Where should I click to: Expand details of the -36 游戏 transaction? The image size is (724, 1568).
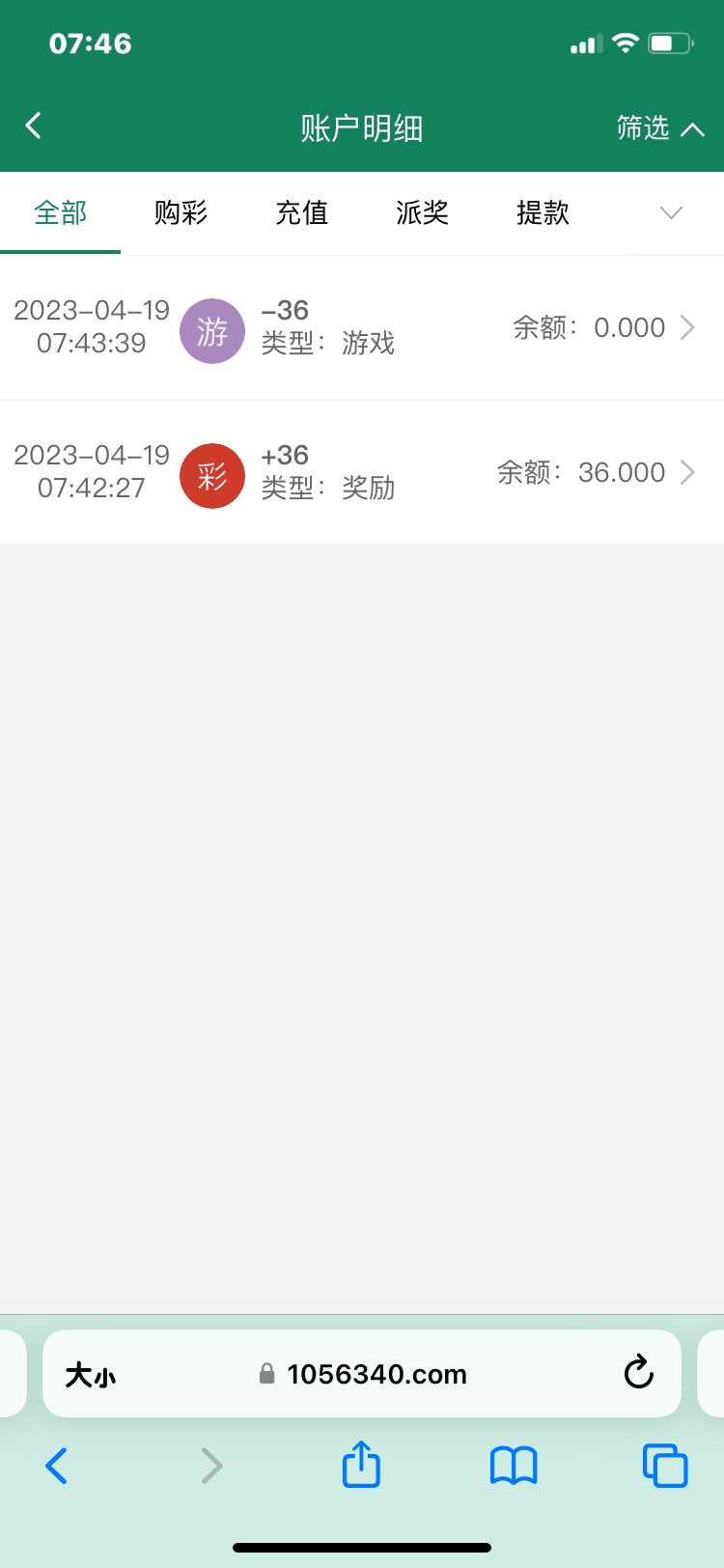pos(687,328)
